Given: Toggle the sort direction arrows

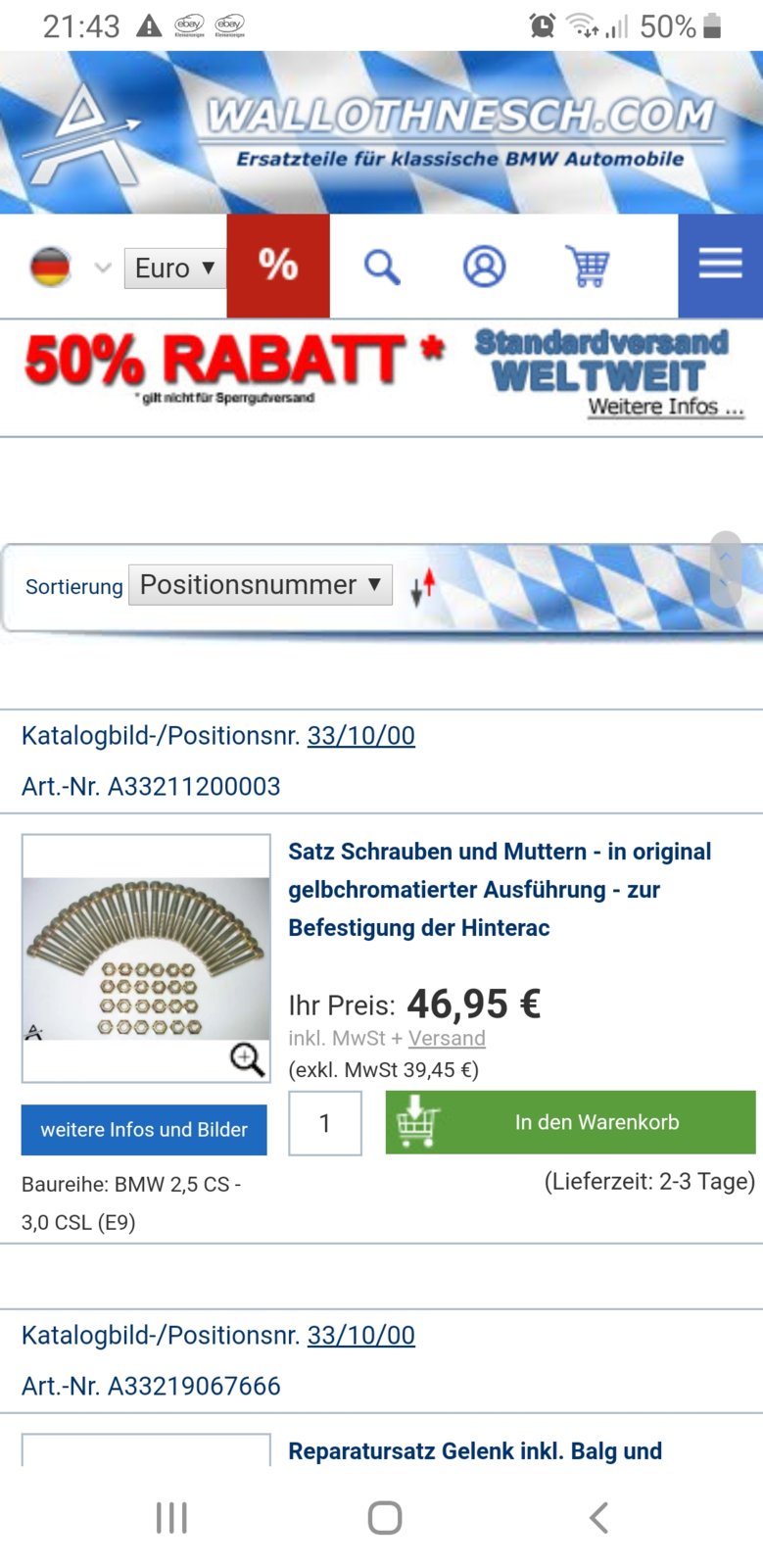Looking at the screenshot, I should (x=423, y=587).
